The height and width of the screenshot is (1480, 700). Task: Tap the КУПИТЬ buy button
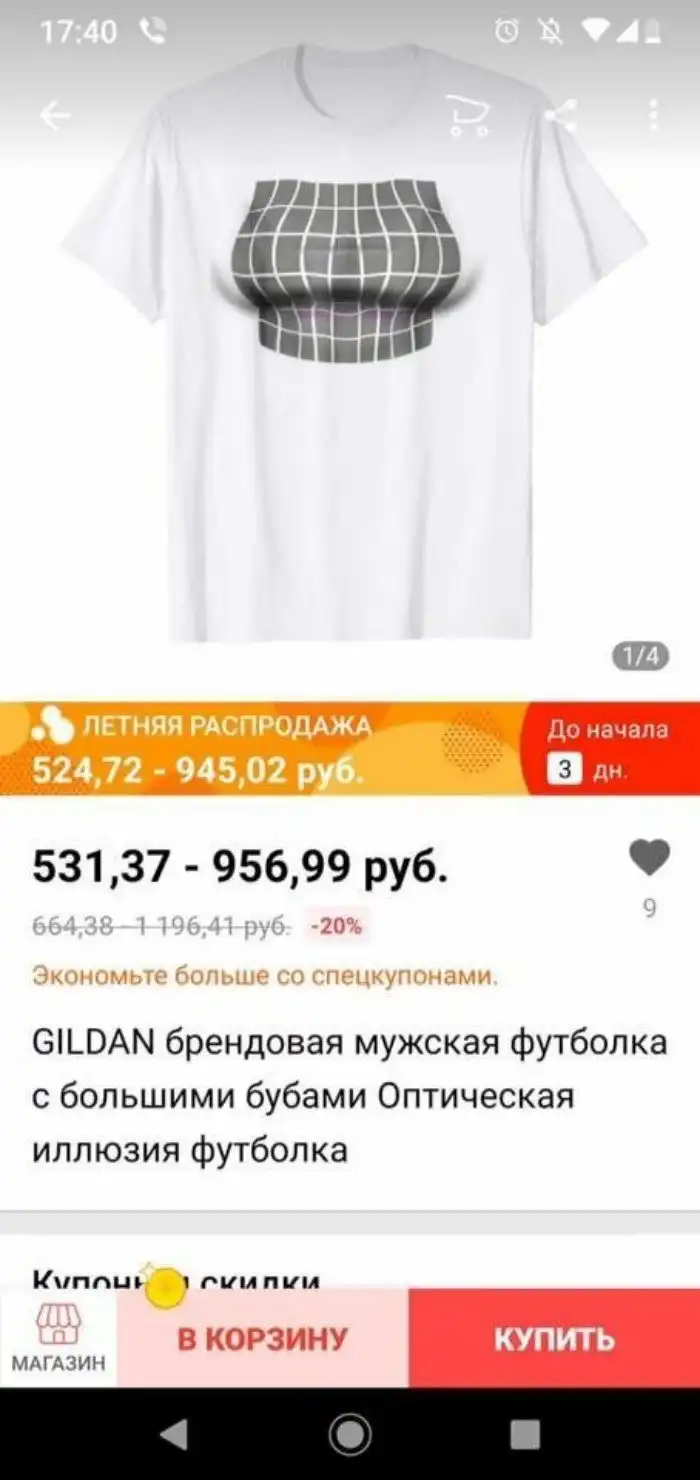(x=554, y=1338)
